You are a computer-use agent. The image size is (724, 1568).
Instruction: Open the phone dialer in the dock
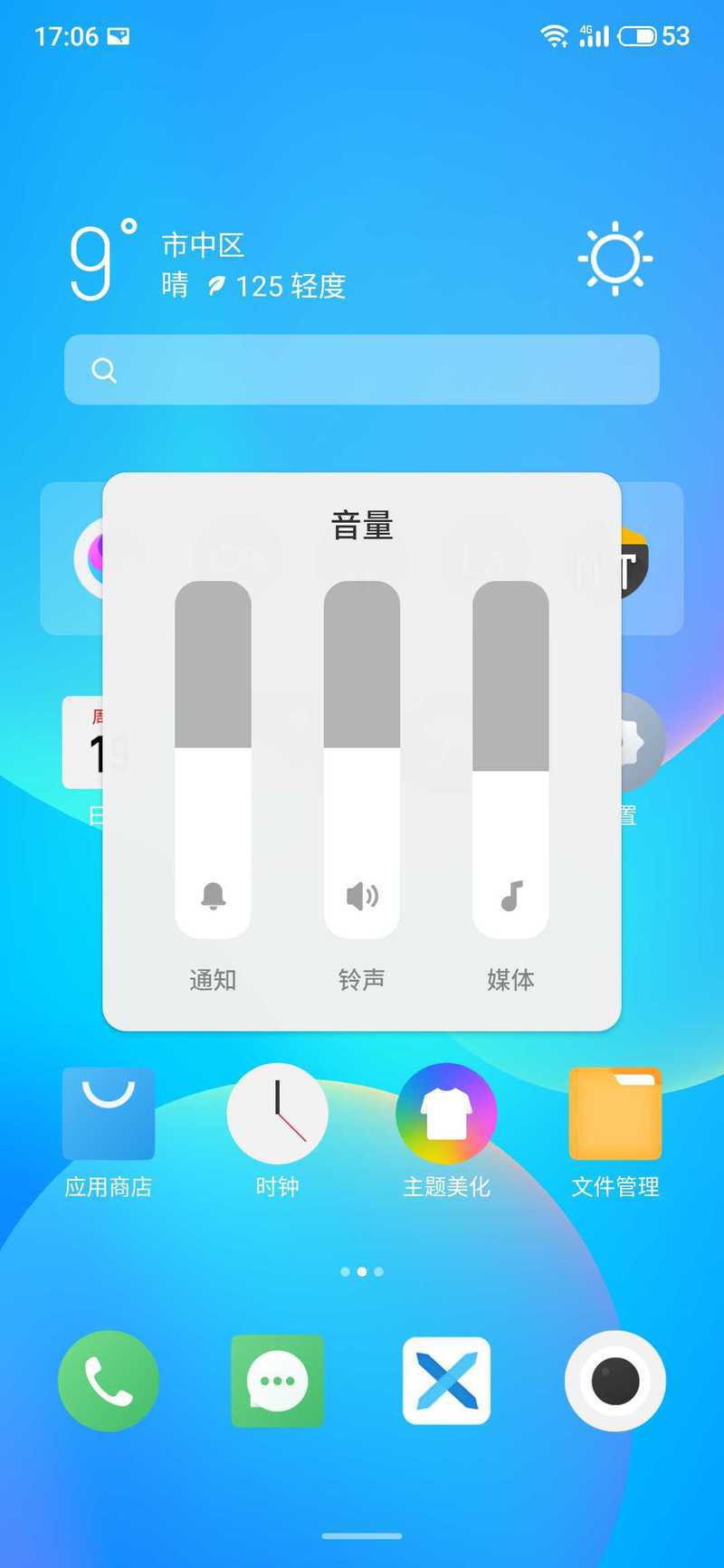(109, 1381)
